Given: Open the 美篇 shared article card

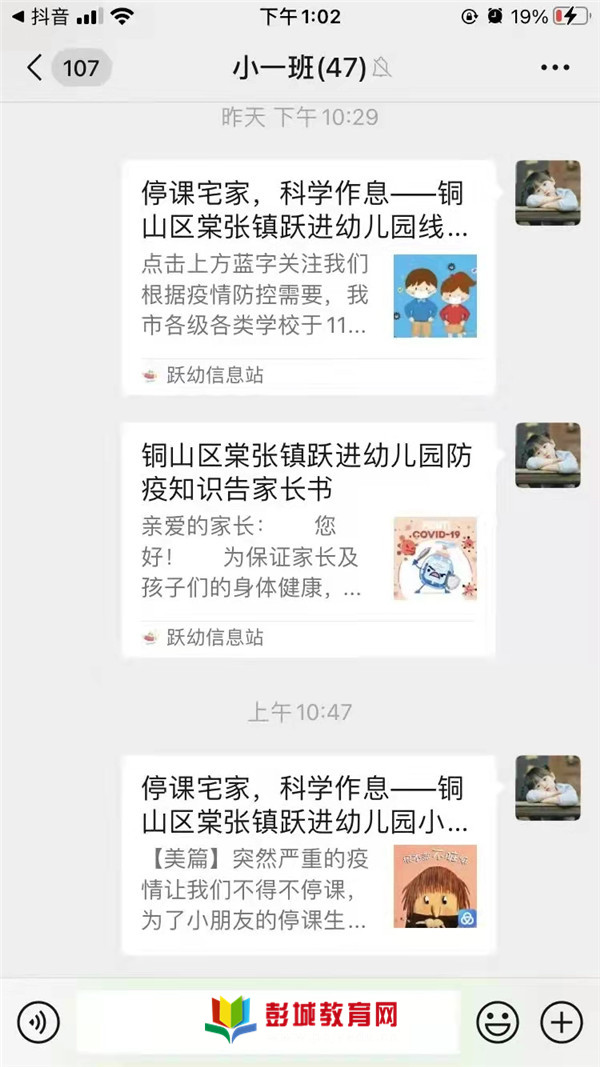Looking at the screenshot, I should (x=308, y=852).
